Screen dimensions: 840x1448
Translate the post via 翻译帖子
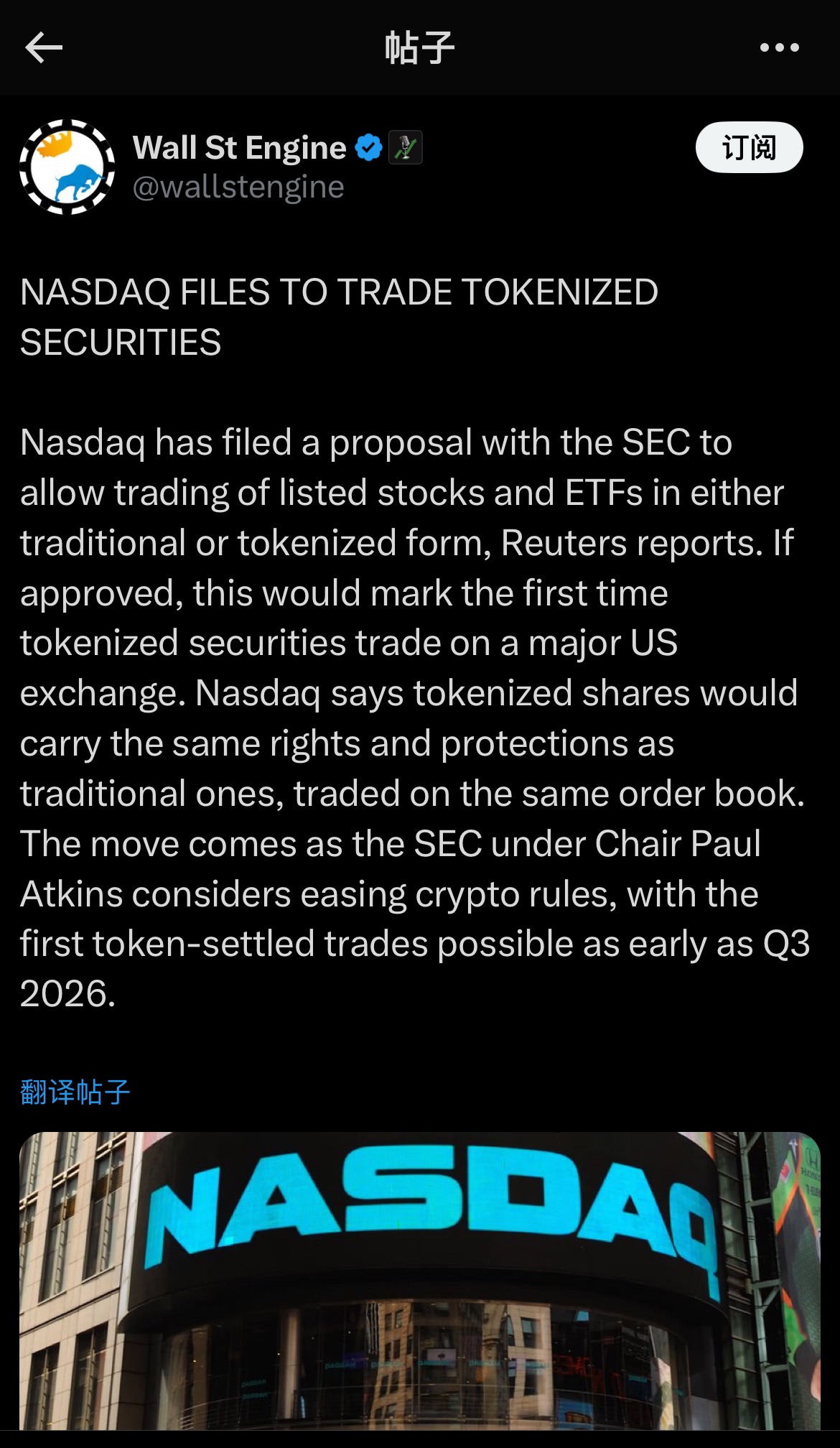(x=75, y=1092)
